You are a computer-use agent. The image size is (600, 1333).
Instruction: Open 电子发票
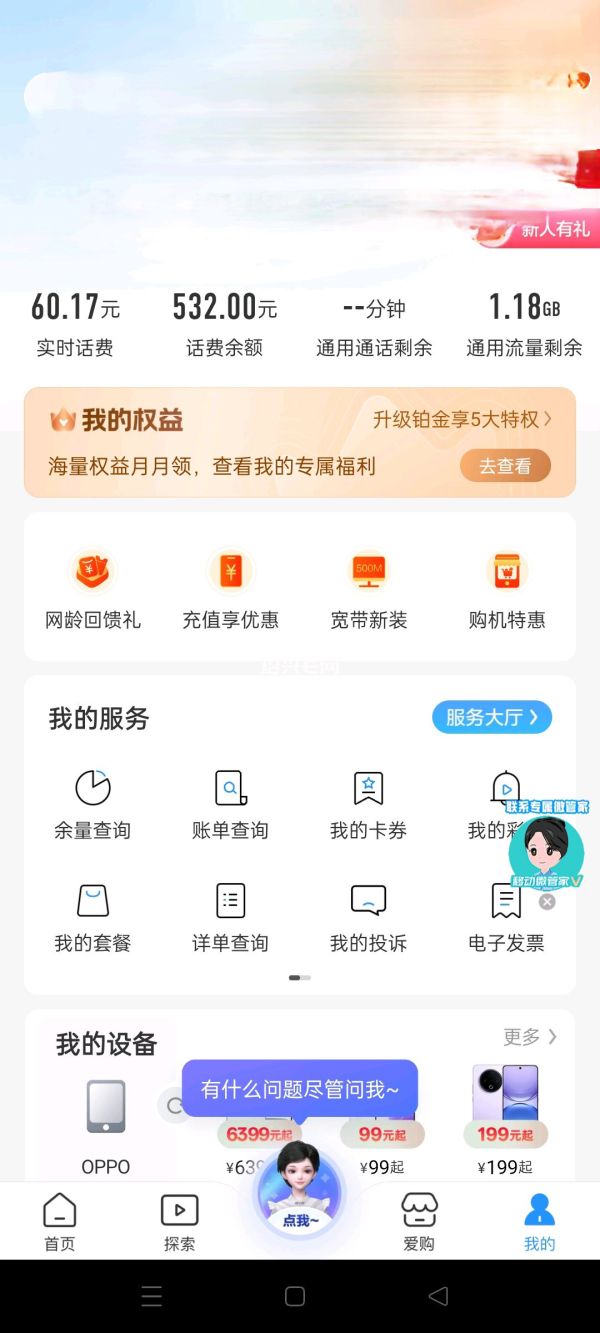[506, 915]
